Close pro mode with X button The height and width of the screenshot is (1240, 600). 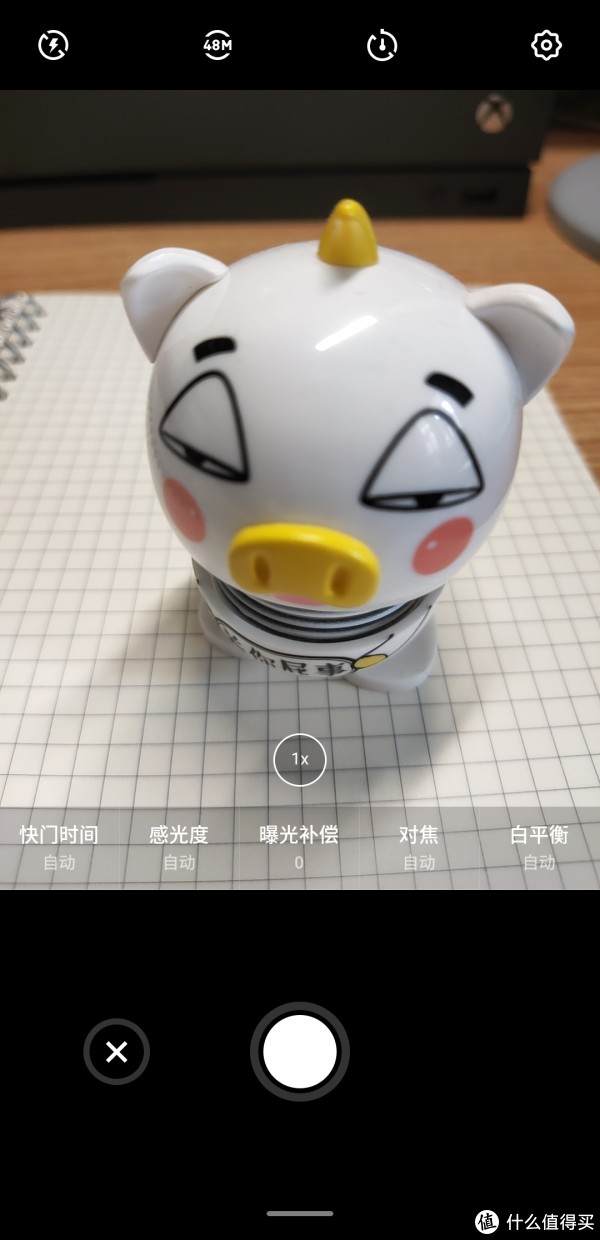pos(117,1051)
